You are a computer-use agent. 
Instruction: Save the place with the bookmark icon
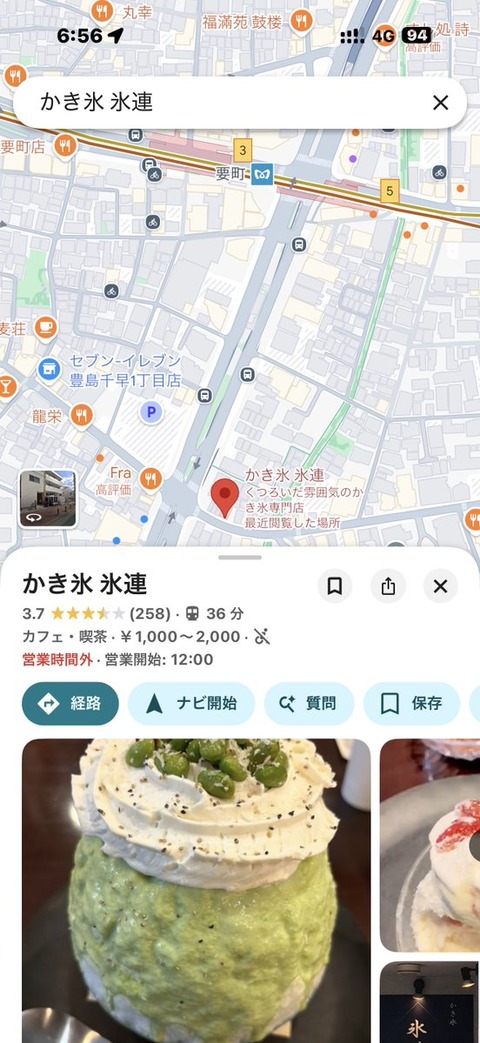[x=334, y=586]
